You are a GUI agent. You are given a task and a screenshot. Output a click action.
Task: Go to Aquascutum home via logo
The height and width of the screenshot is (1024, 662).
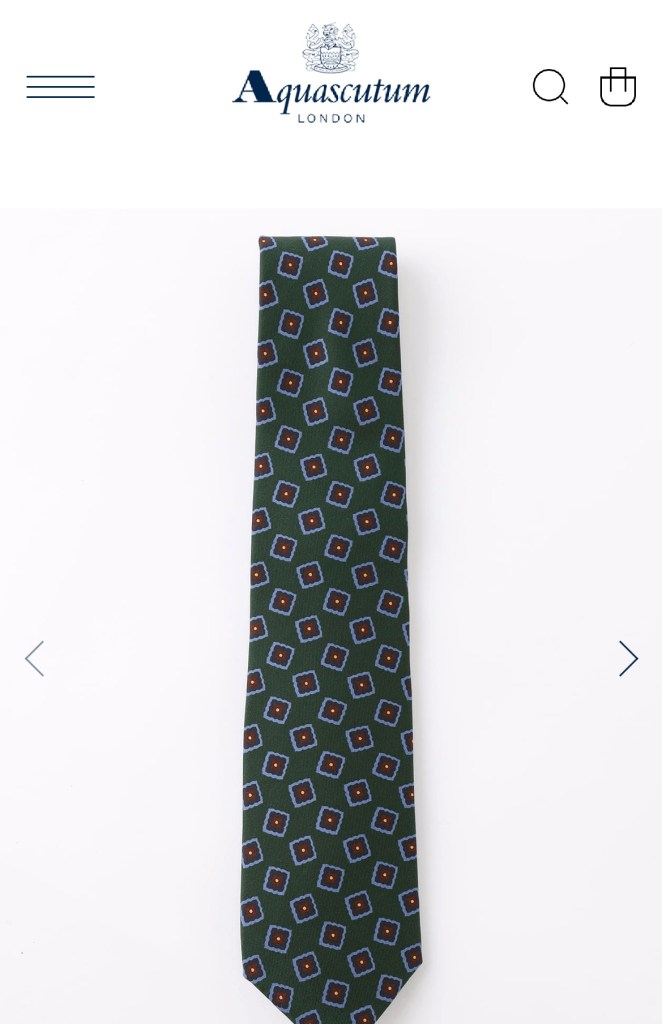tap(331, 76)
